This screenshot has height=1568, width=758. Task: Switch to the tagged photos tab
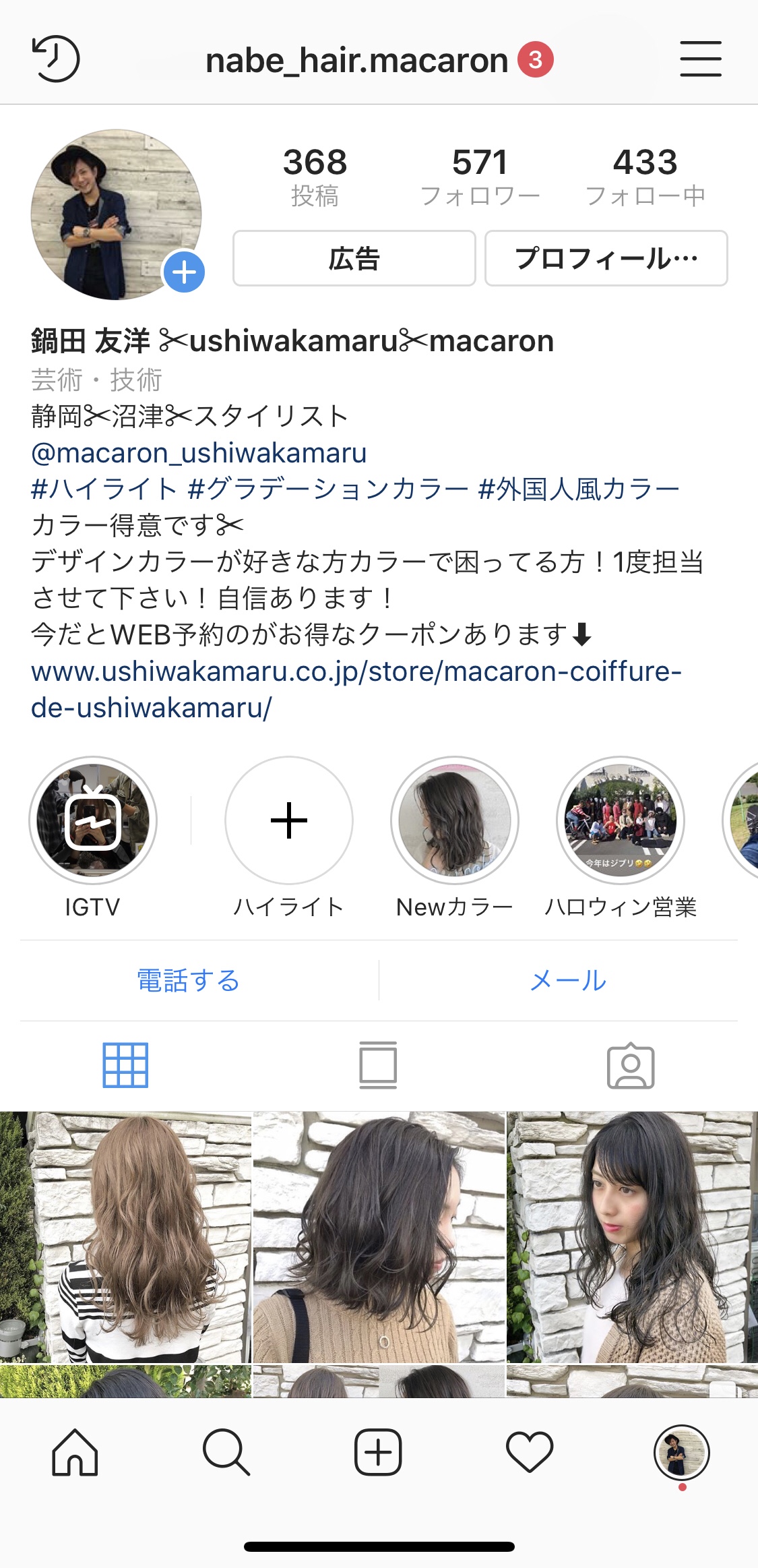(x=631, y=1065)
